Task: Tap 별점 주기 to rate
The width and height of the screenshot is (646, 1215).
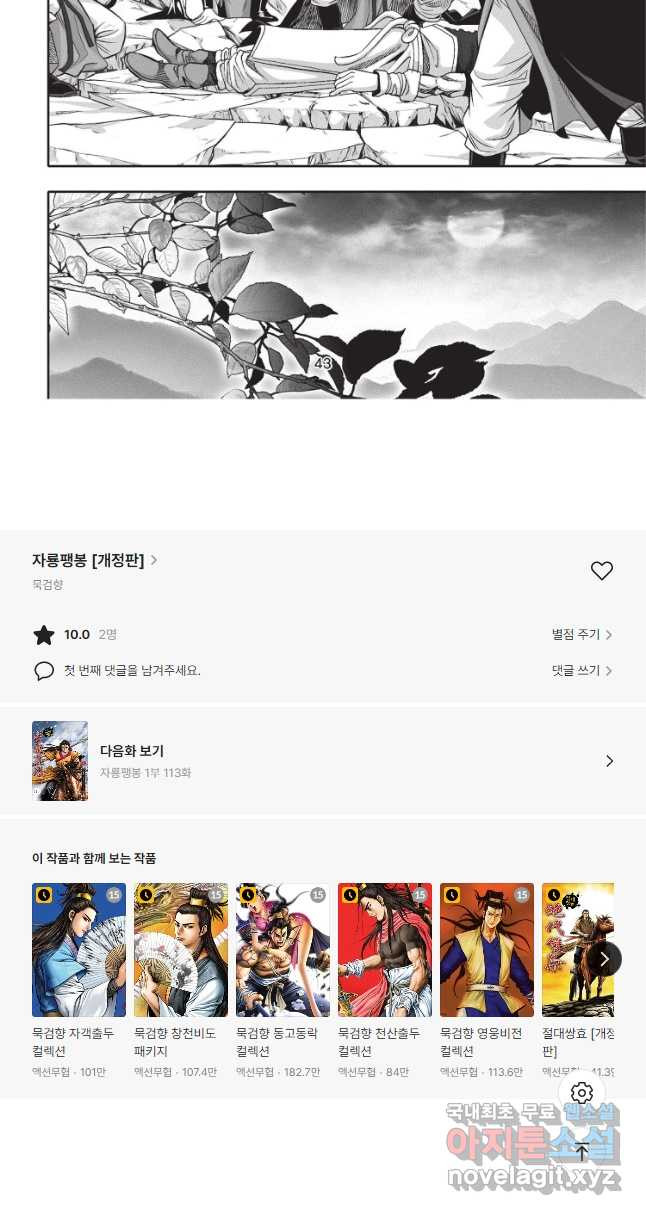Action: tap(581, 635)
